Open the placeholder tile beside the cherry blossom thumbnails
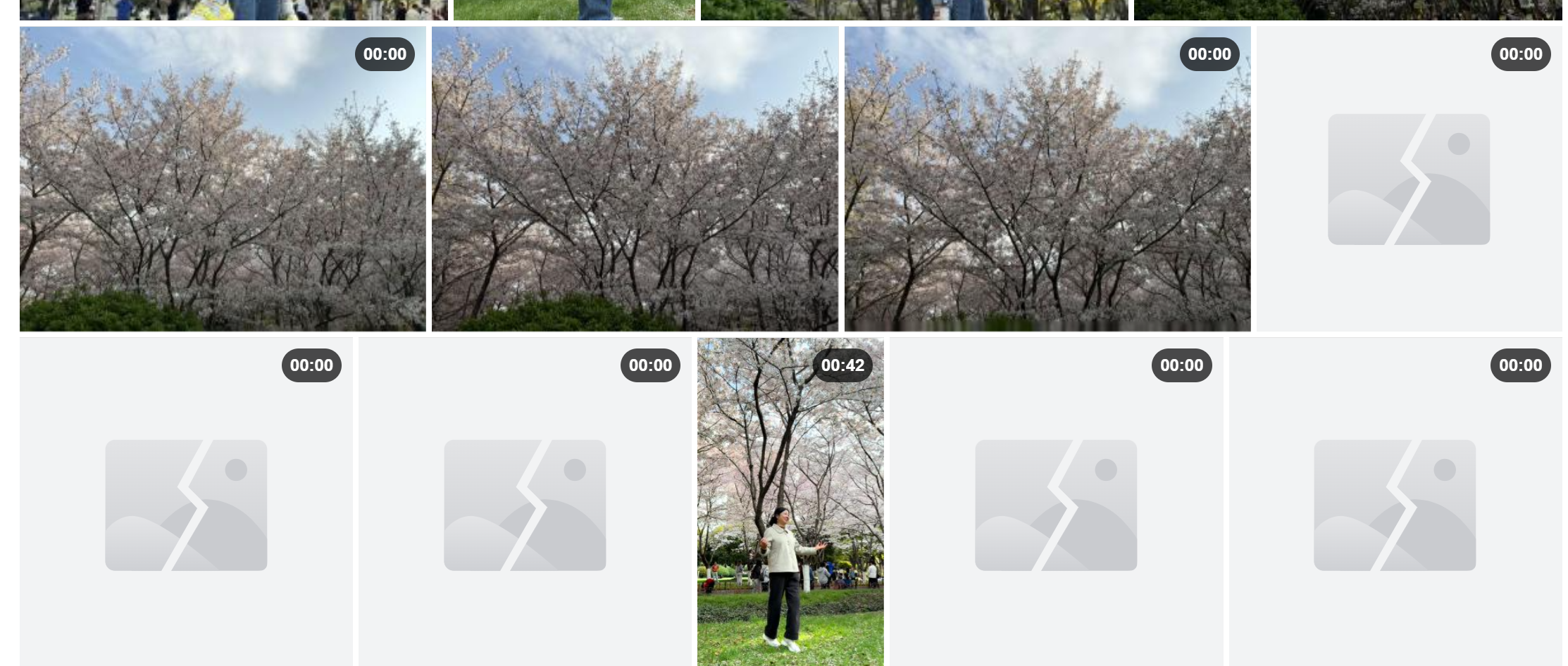 1408,179
